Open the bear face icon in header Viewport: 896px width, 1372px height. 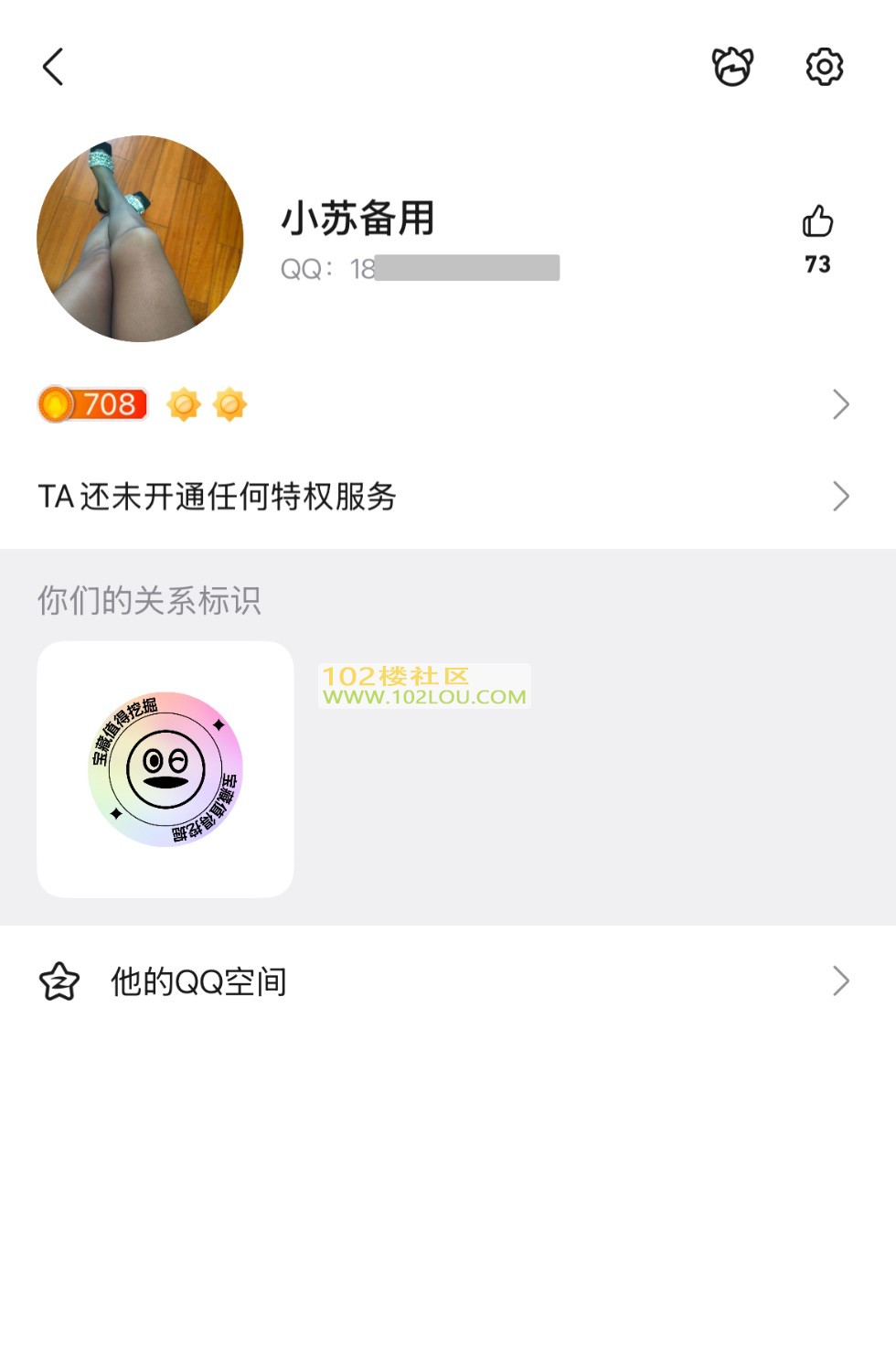point(732,67)
